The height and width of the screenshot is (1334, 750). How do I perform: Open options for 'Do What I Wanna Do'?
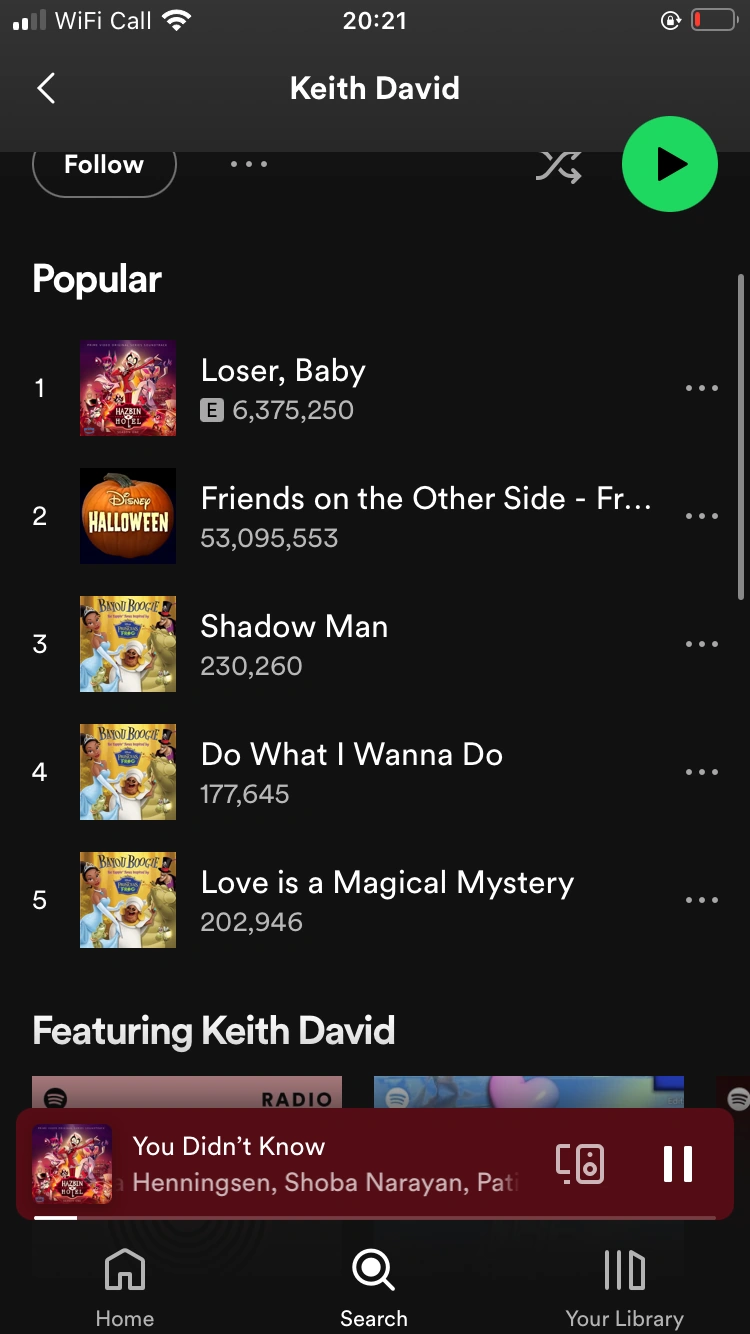[x=702, y=772]
